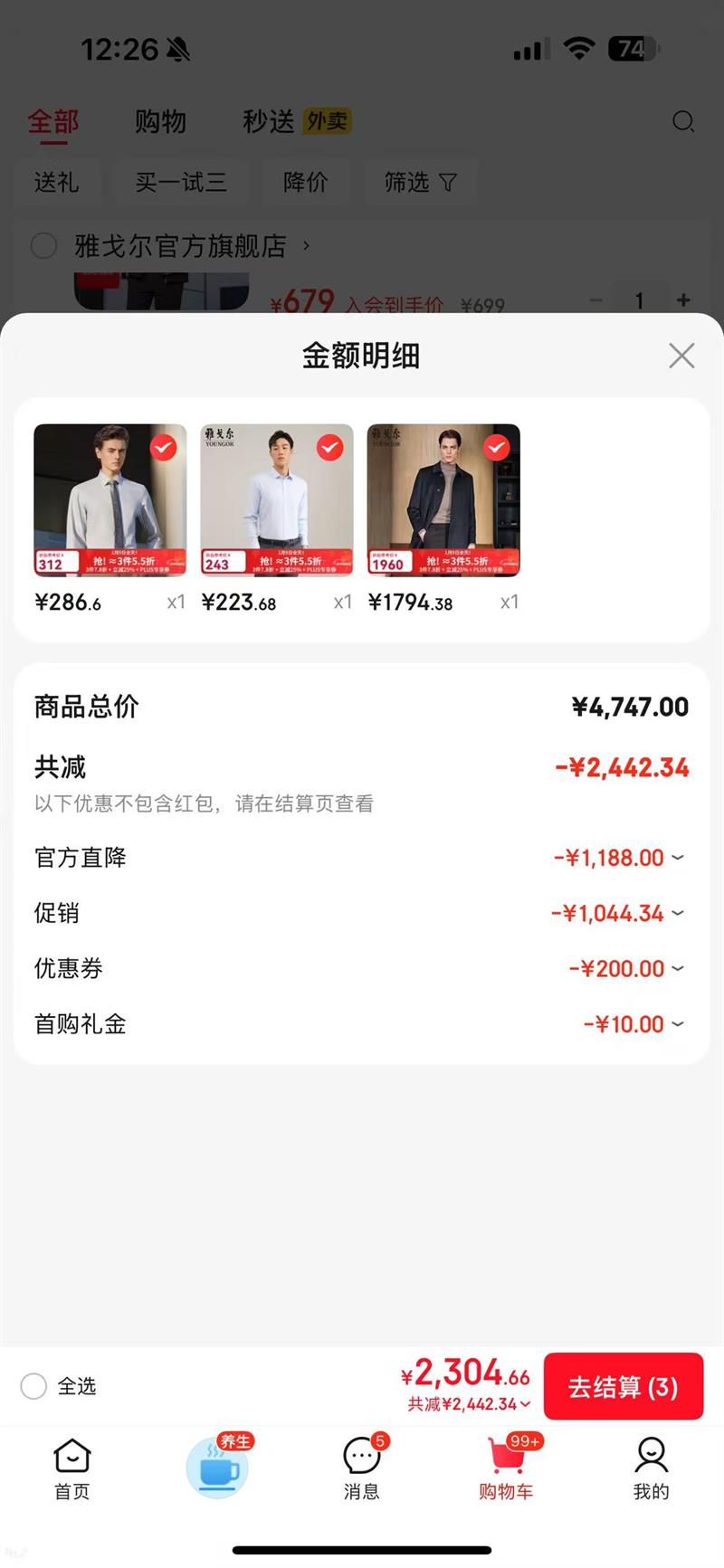This screenshot has width=724, height=1568.
Task: Go to the 首页 tab
Action: 72,1468
